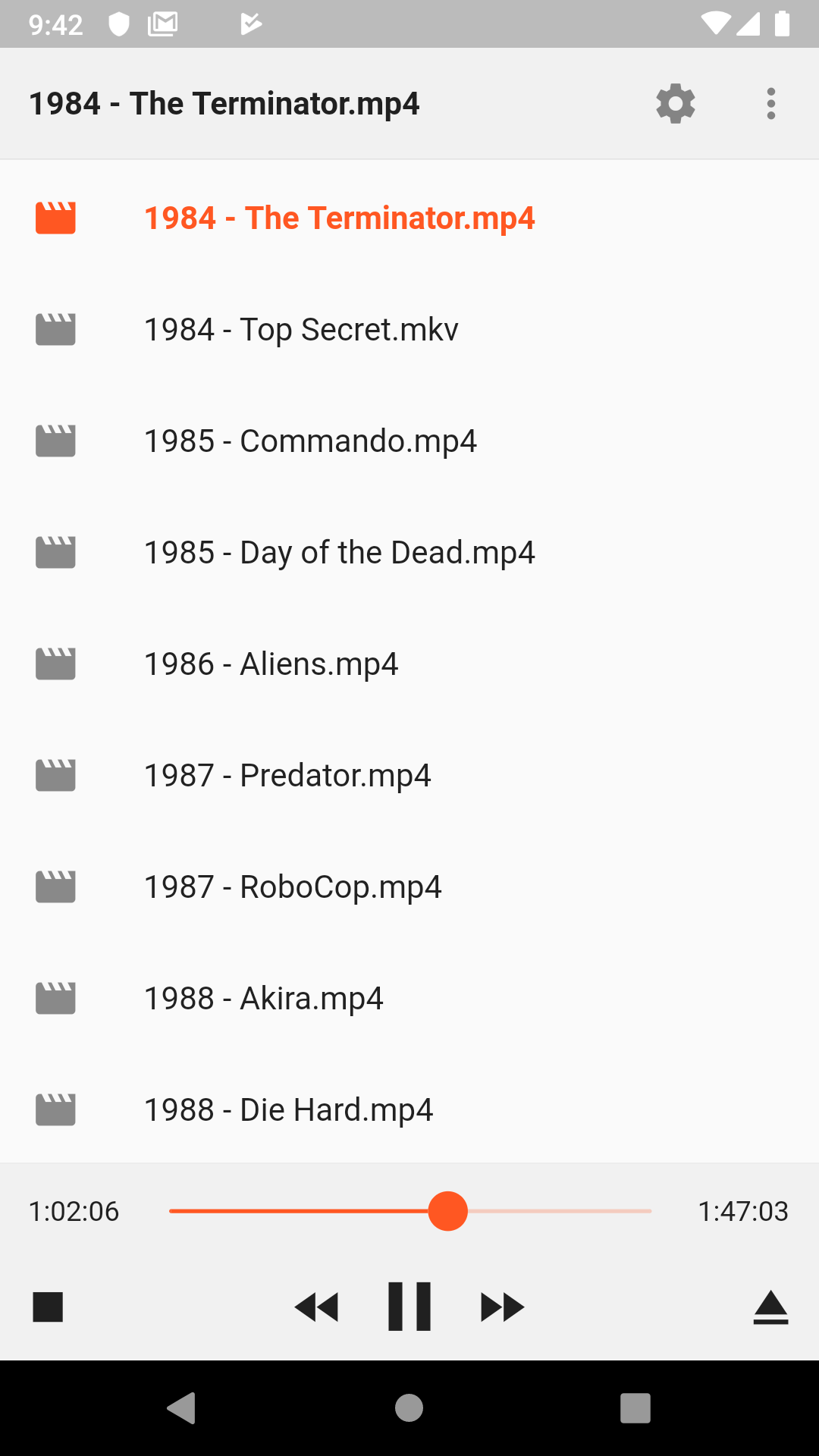Viewport: 819px width, 1456px height.
Task: Play 1984 - Top Secret.mkv
Action: (x=409, y=330)
